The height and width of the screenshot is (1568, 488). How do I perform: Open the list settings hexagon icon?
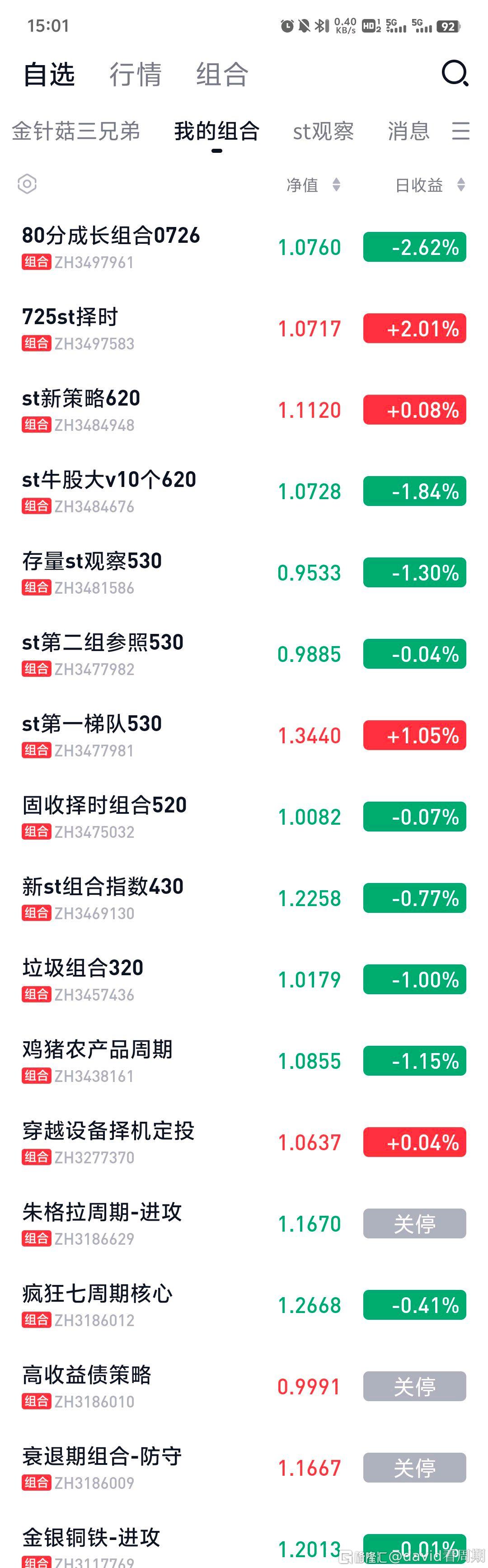click(x=28, y=184)
